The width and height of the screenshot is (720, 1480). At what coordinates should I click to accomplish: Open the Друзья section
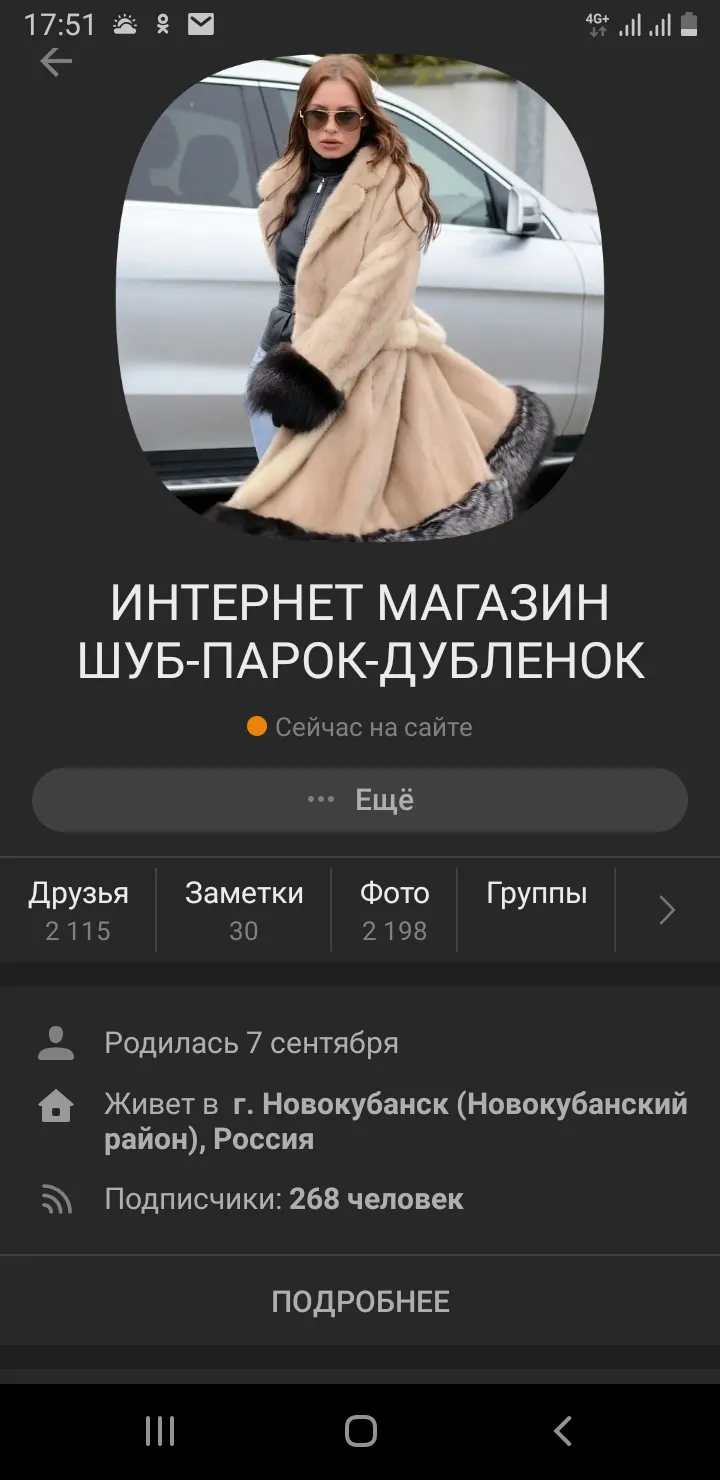tap(78, 910)
